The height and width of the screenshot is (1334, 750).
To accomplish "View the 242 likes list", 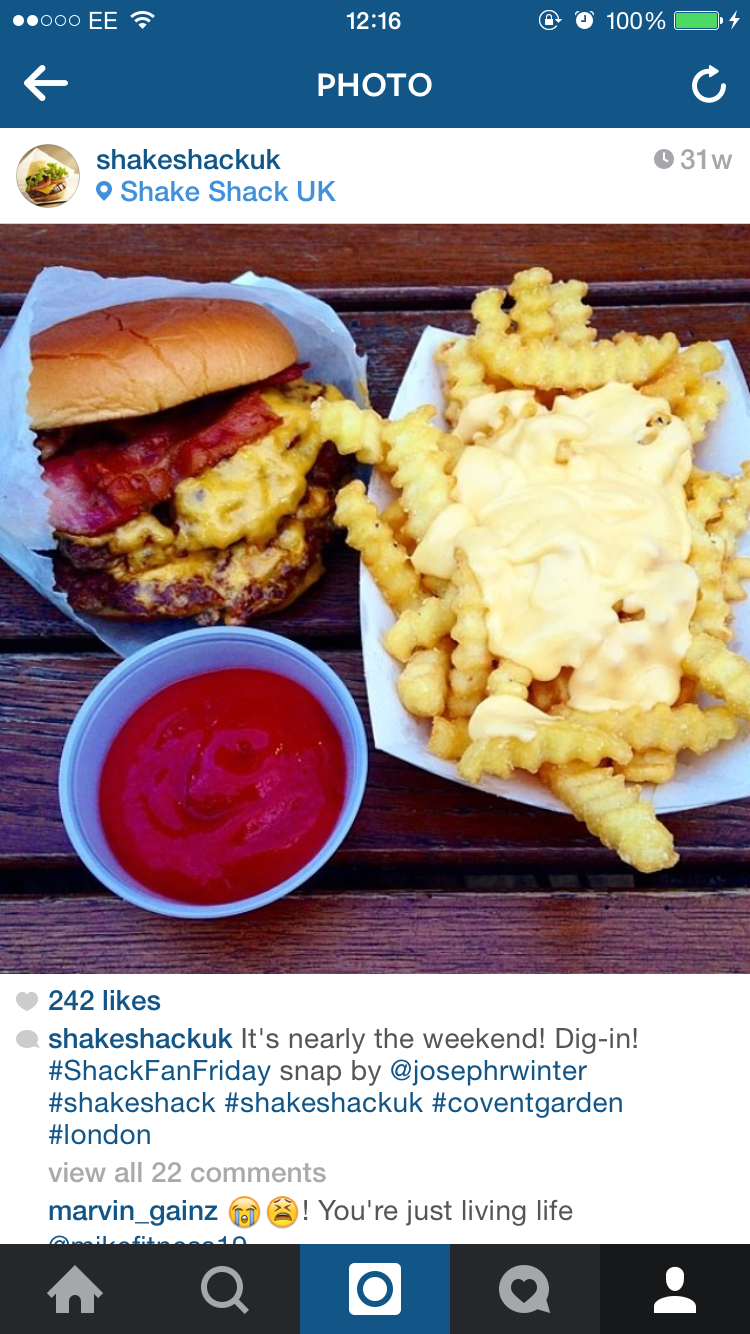I will click(x=104, y=1001).
